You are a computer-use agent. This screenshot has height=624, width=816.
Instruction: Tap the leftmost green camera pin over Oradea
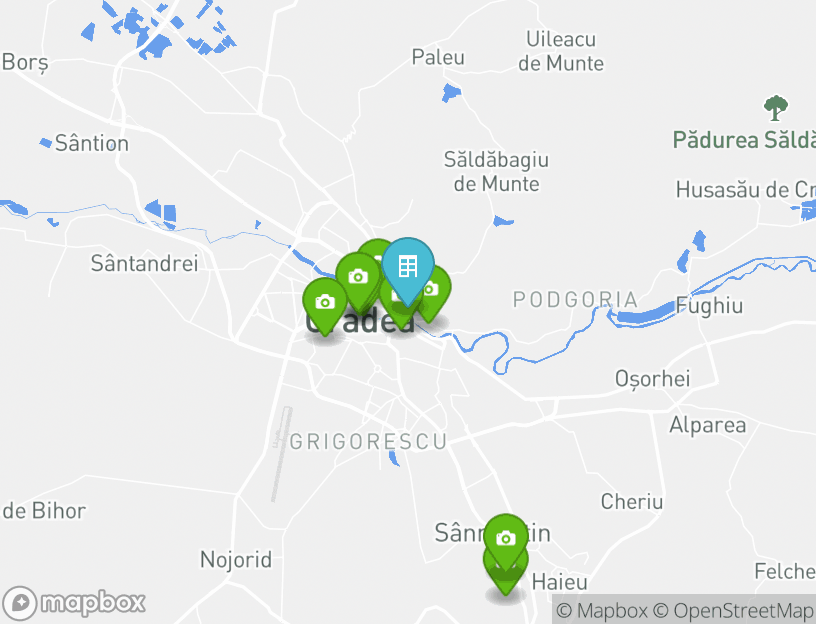[325, 301]
